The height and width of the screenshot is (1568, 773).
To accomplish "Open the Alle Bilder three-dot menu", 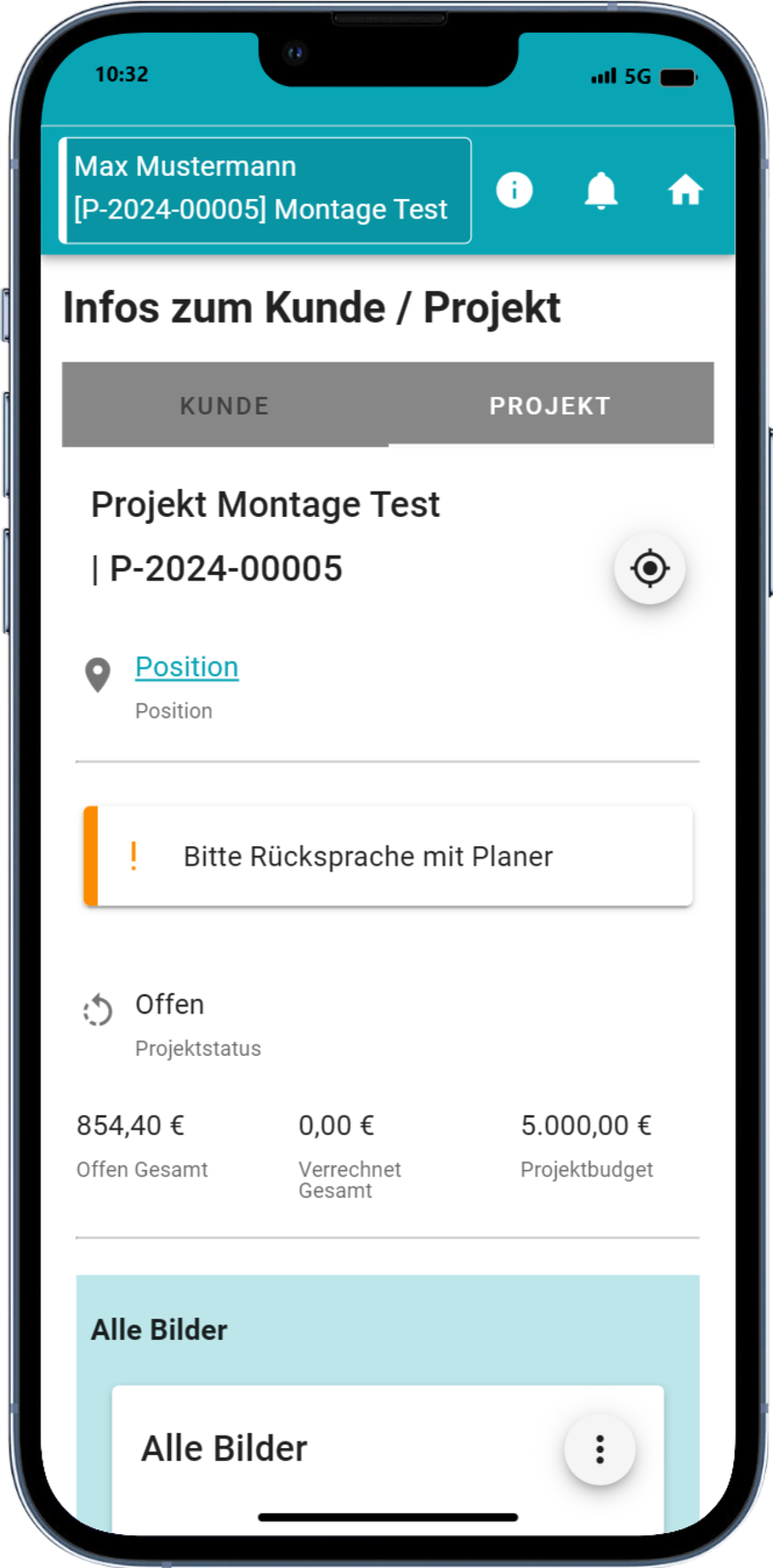I will (x=599, y=1448).
